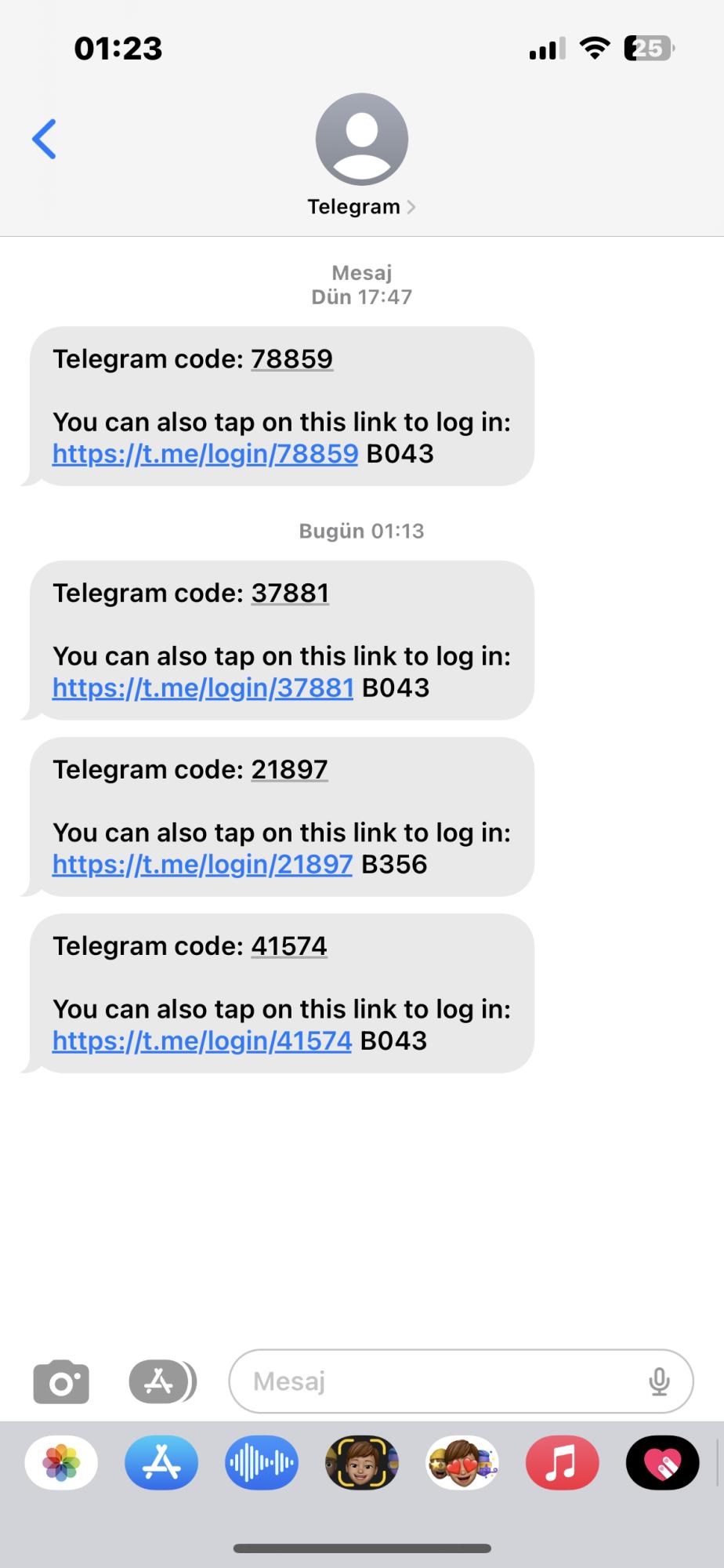724x1568 pixels.
Task: Open the voice waveform app icon
Action: [x=262, y=1463]
